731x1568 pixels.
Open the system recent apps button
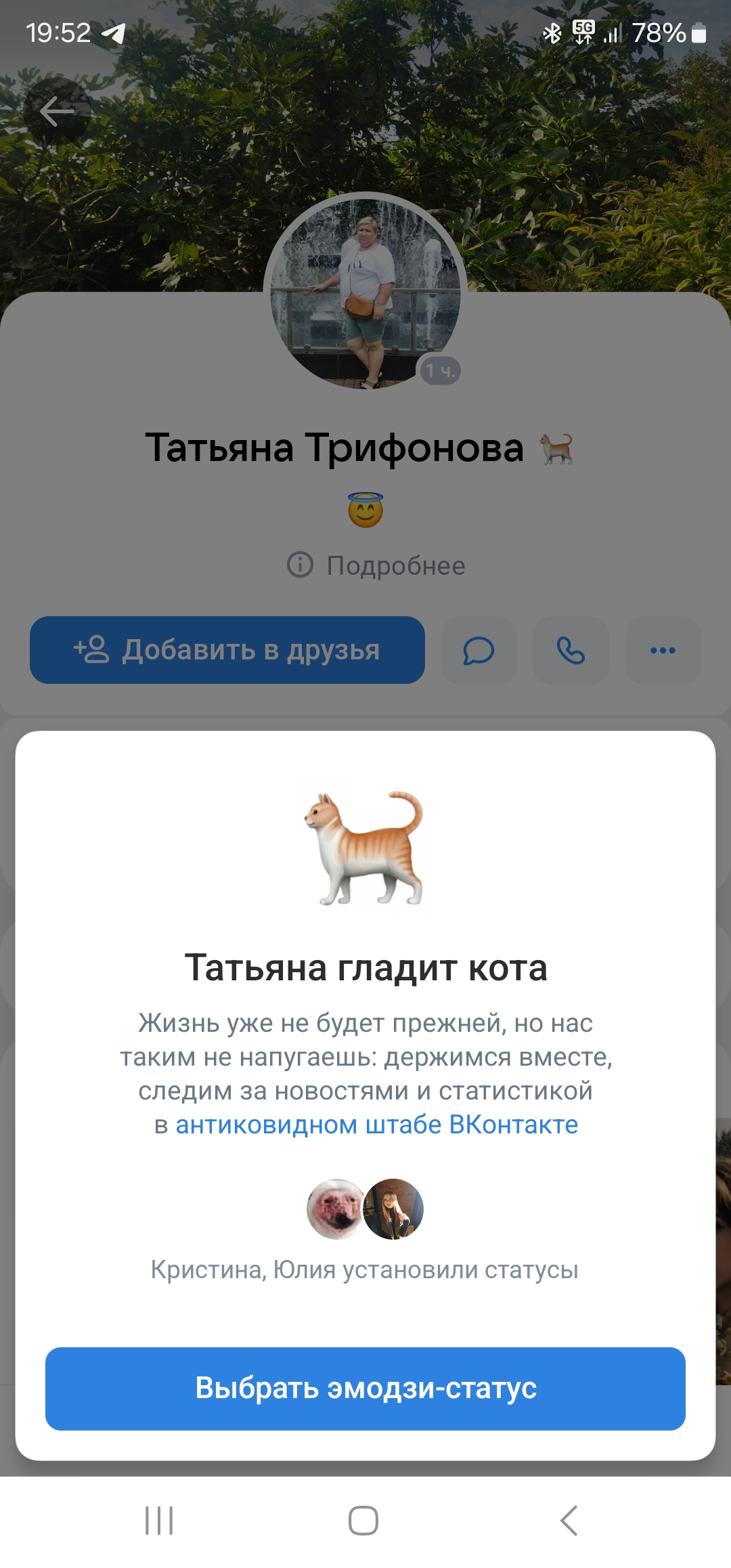(x=159, y=1521)
